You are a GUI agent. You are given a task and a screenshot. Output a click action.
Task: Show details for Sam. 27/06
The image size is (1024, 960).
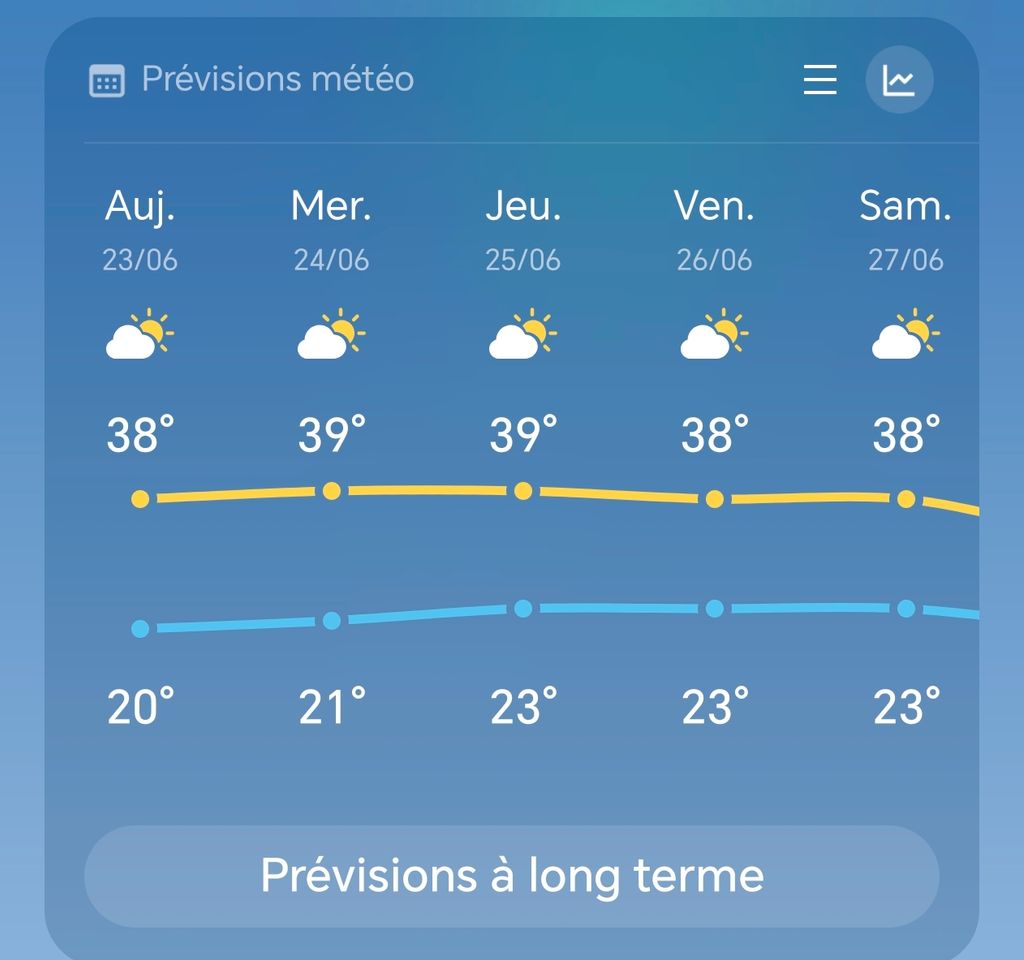pyautogui.click(x=906, y=457)
